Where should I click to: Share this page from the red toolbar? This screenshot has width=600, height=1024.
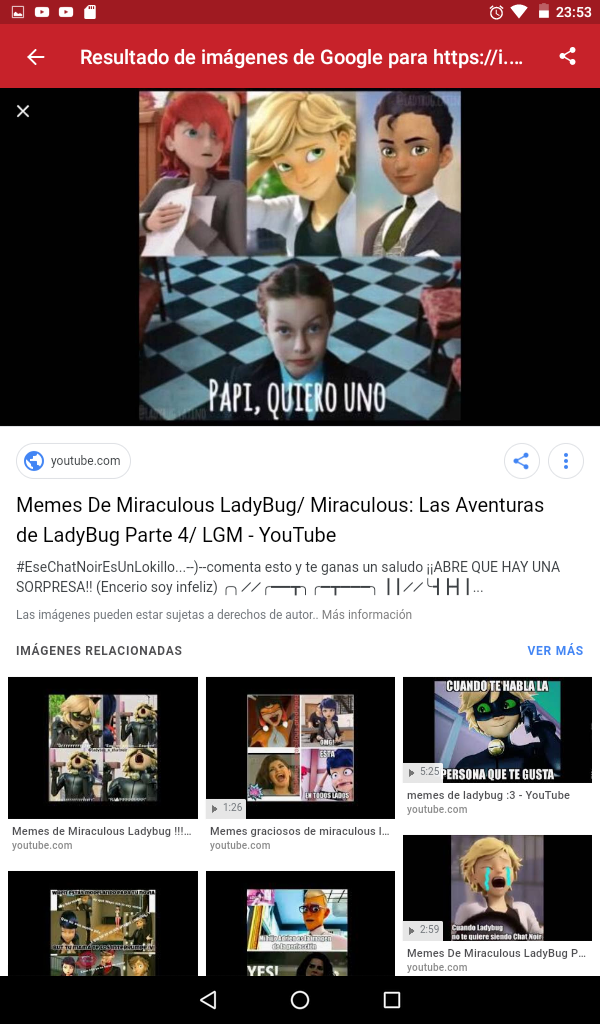567,57
